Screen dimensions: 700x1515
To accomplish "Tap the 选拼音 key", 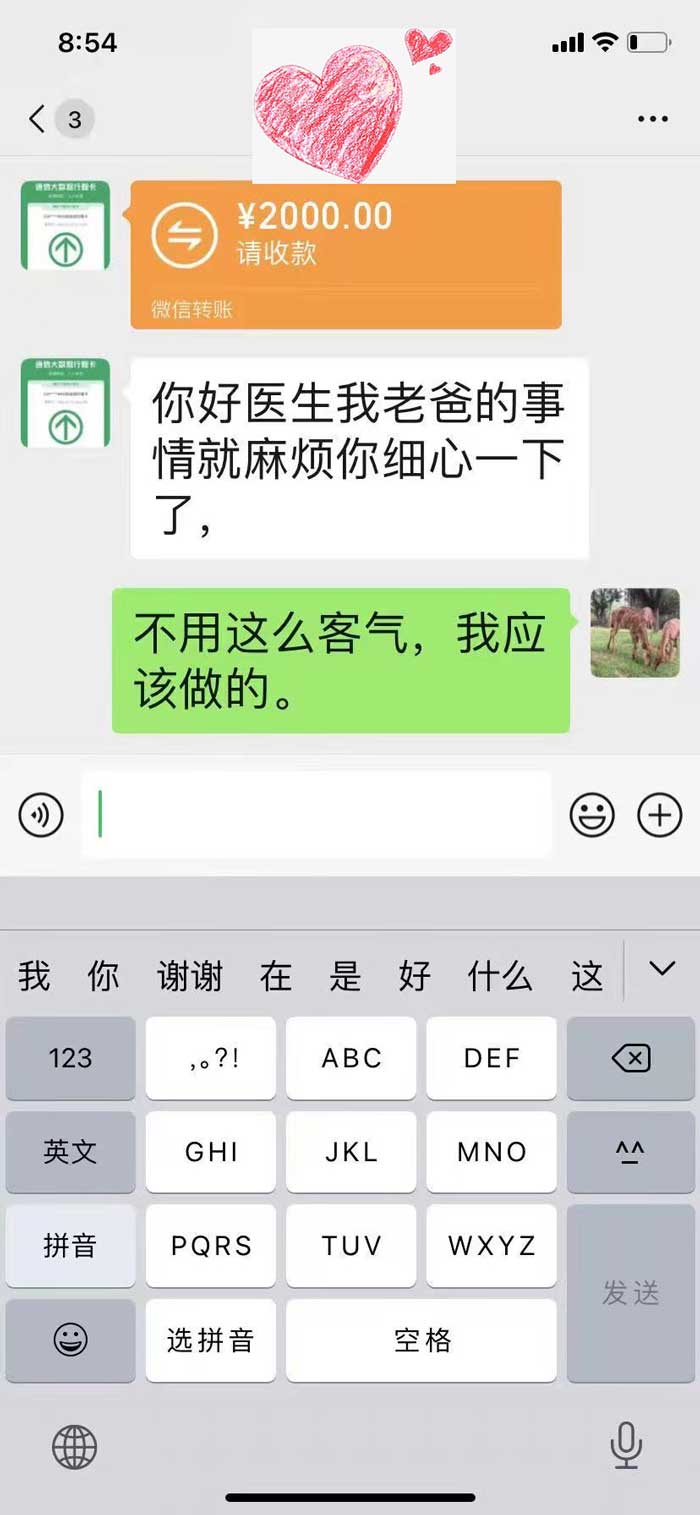I will (x=210, y=1340).
